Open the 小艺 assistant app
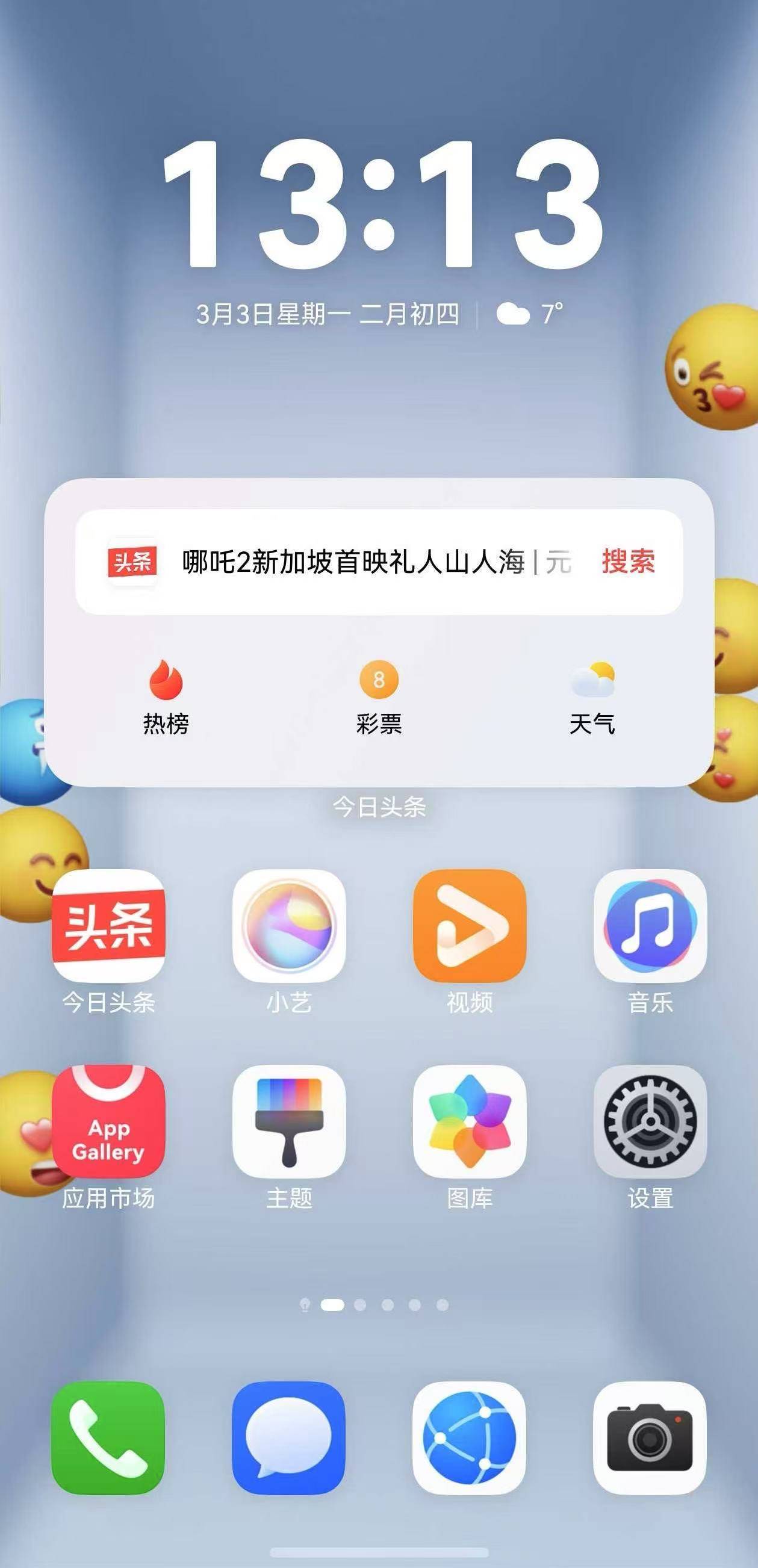 pos(289,925)
